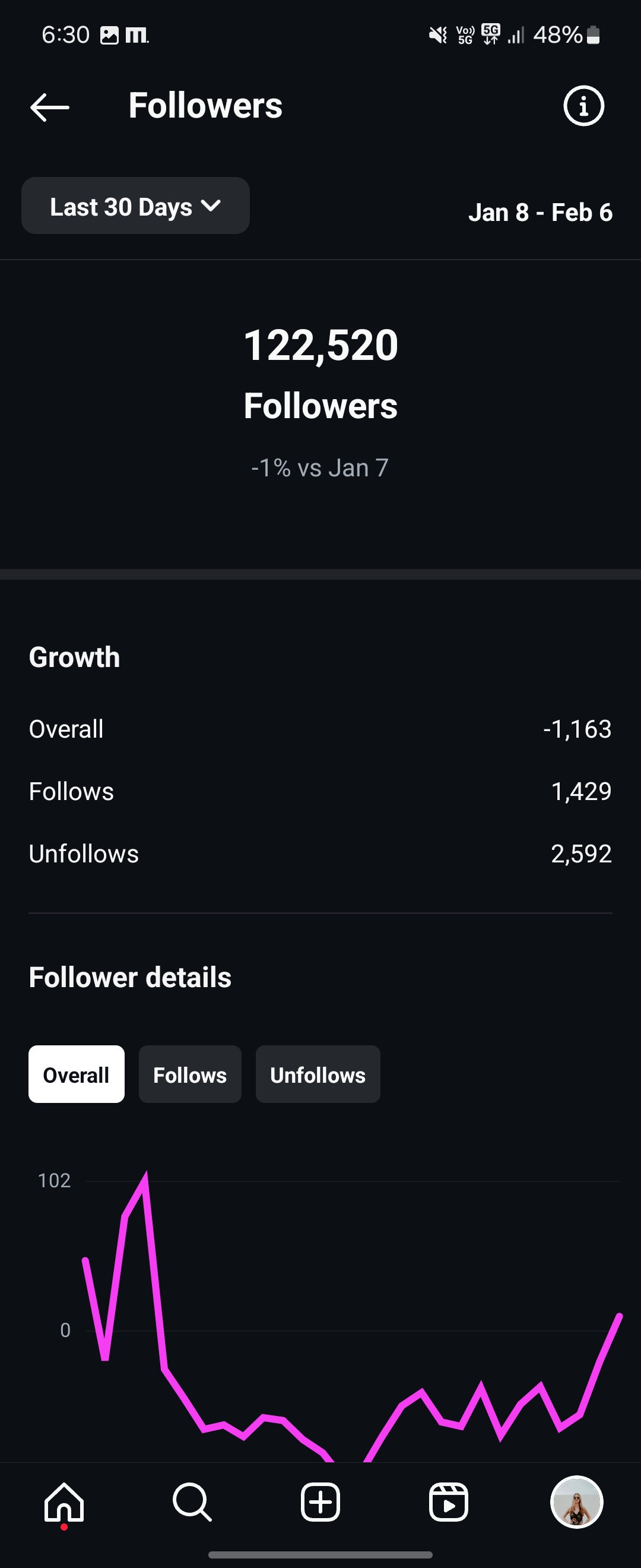Open the Home tab

[64, 1502]
